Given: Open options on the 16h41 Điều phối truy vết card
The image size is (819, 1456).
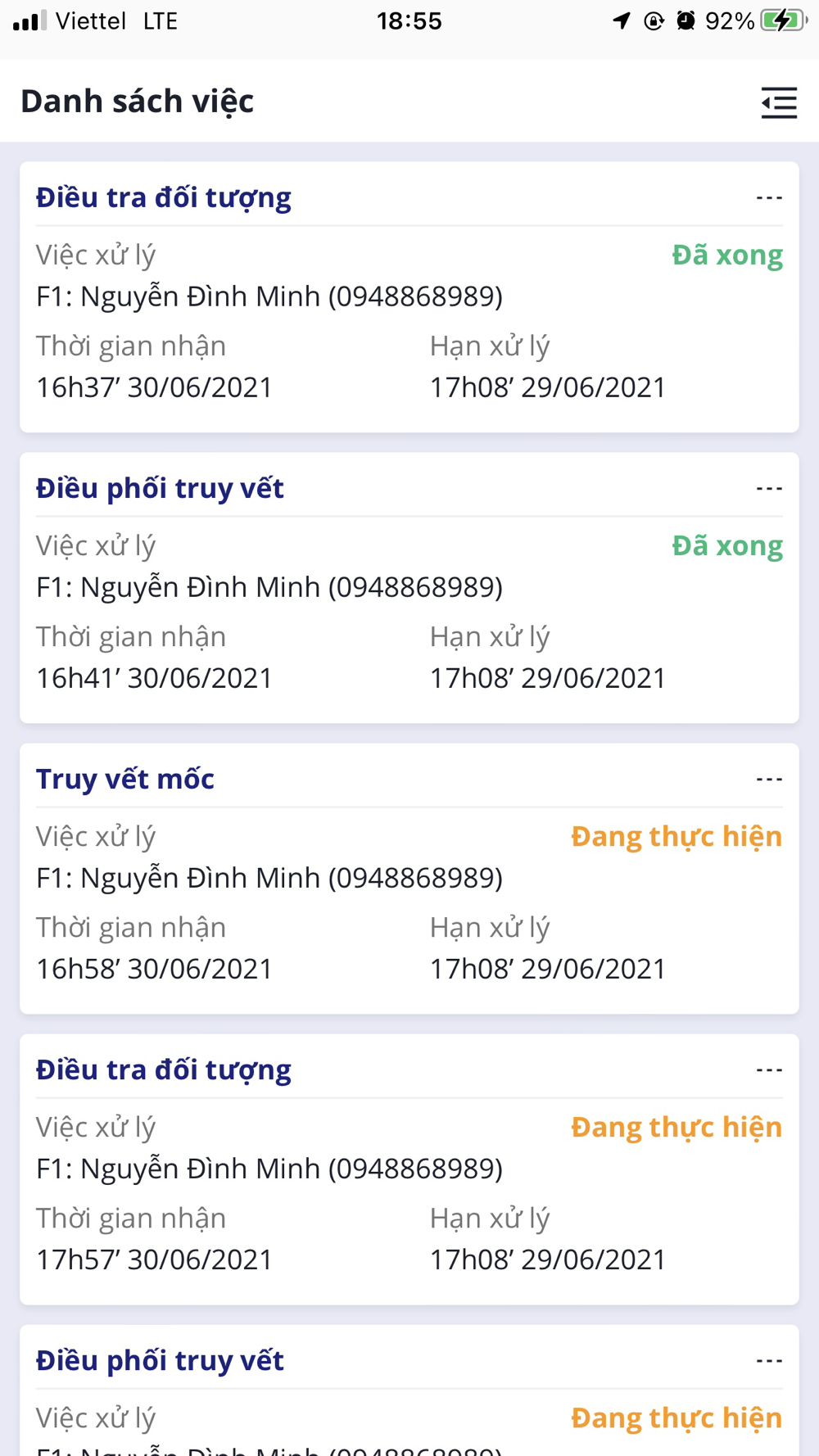Looking at the screenshot, I should [x=769, y=489].
